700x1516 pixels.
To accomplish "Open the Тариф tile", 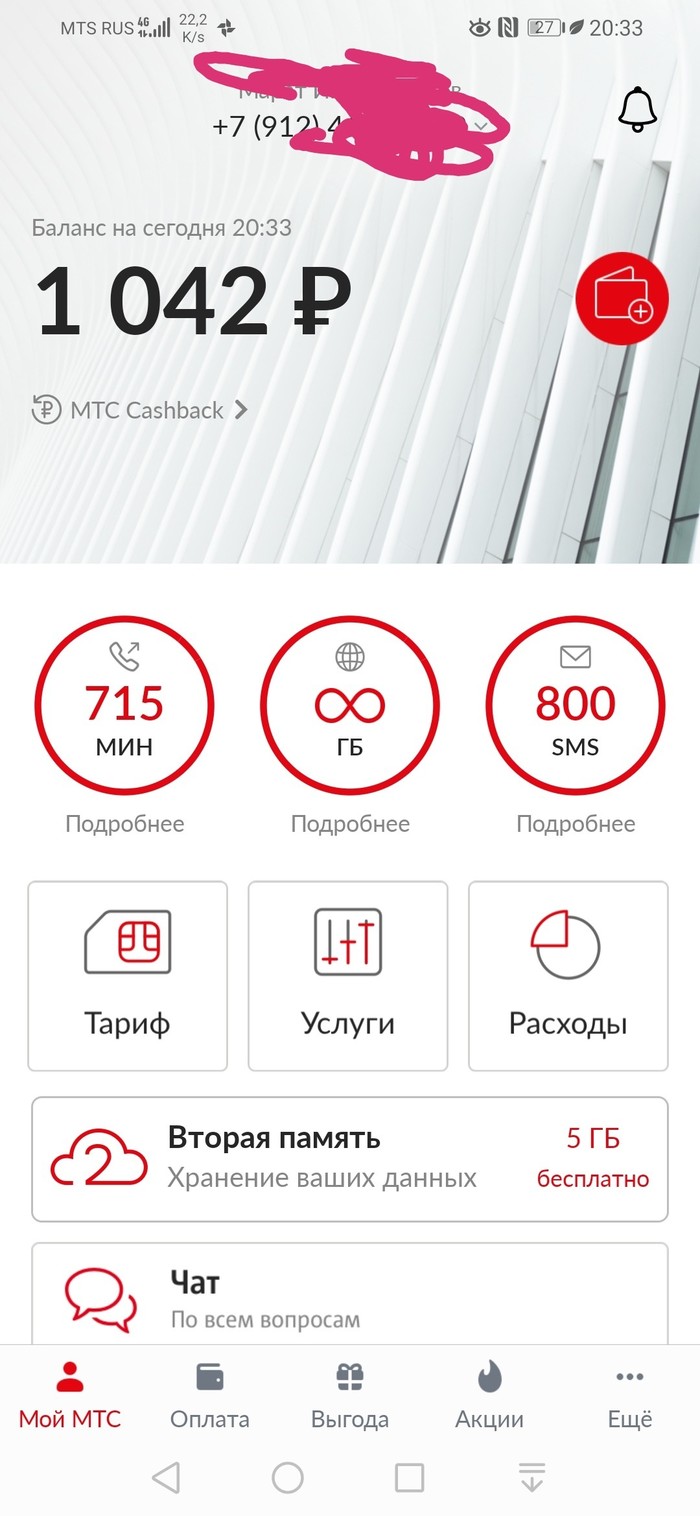I will click(x=128, y=975).
